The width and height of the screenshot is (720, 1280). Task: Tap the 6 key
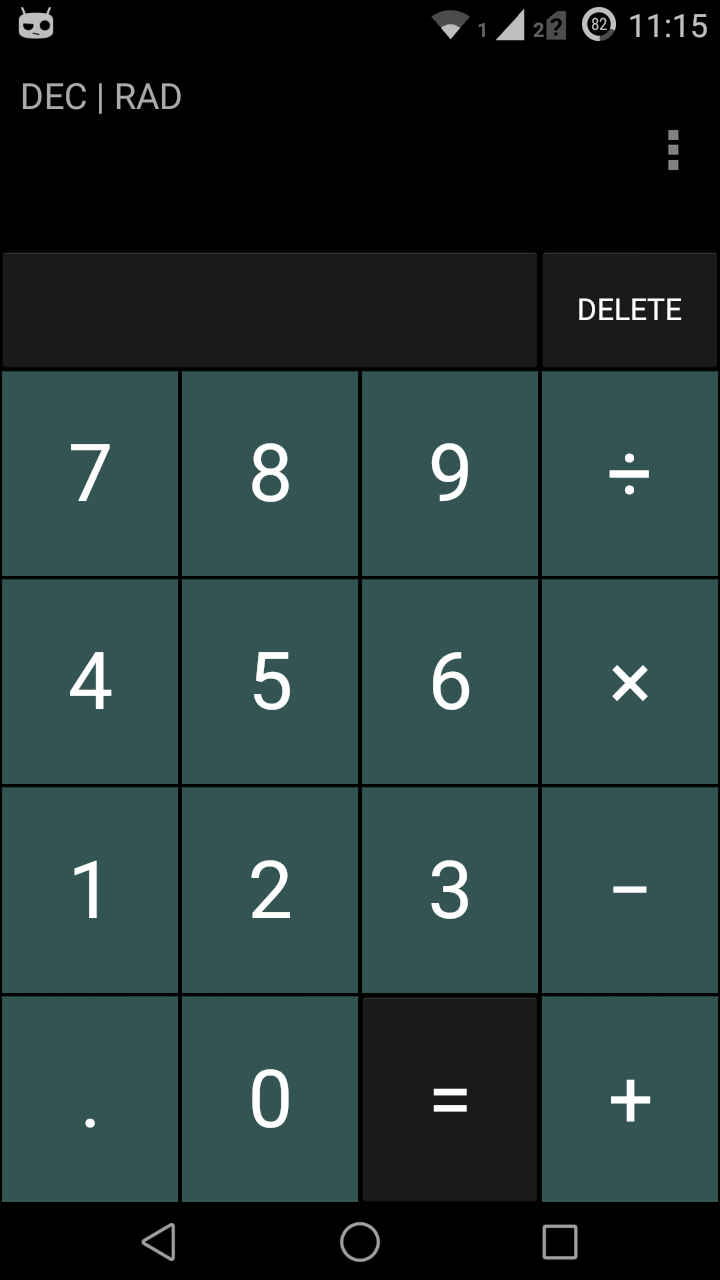tap(450, 682)
